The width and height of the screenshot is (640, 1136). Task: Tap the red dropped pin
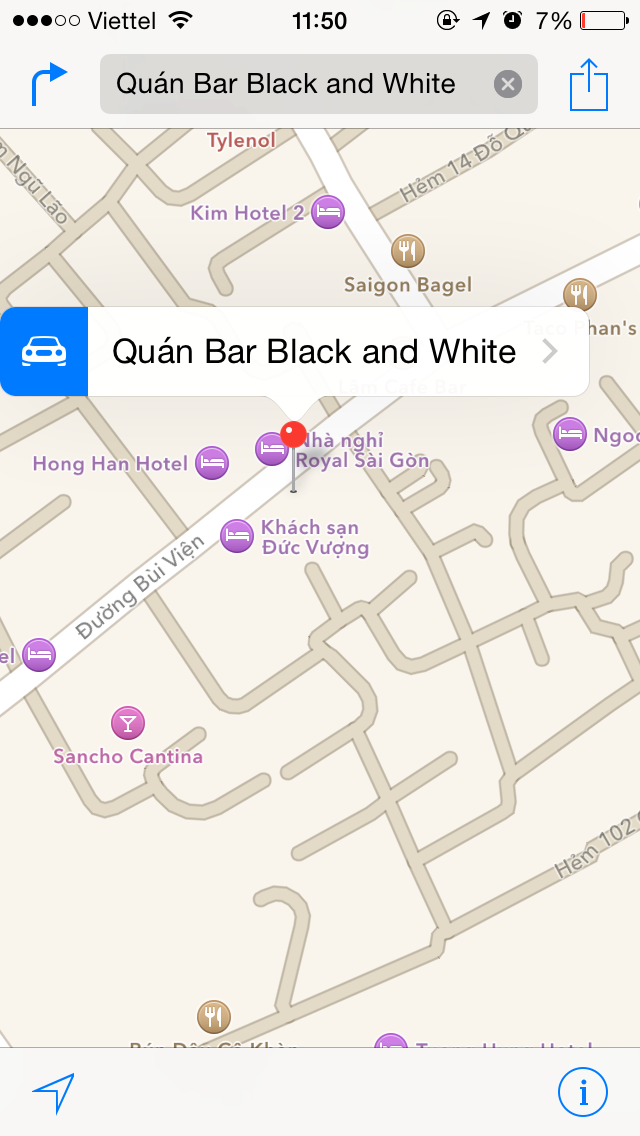point(293,436)
